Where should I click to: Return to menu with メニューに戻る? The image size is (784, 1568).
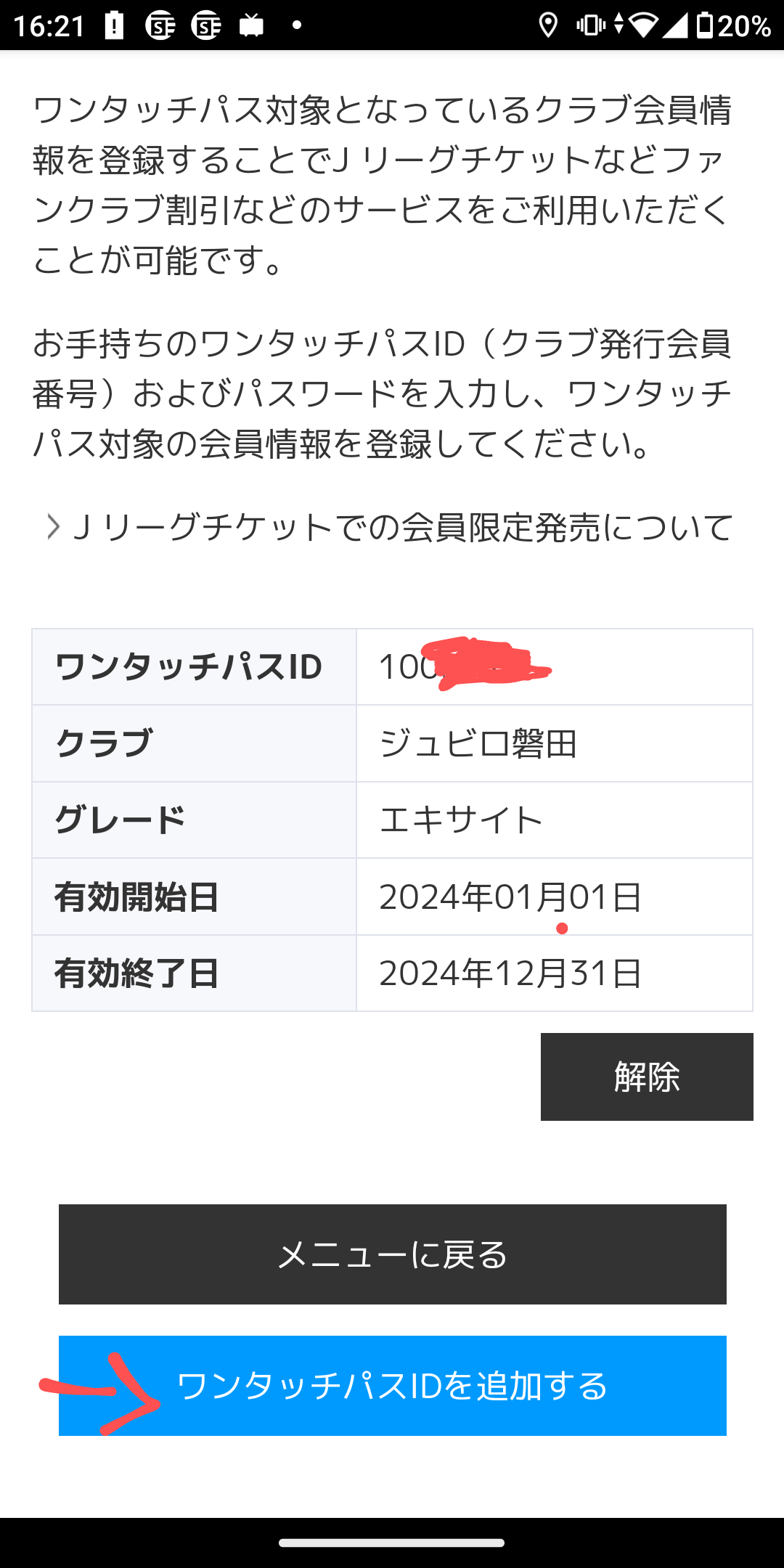(393, 1254)
